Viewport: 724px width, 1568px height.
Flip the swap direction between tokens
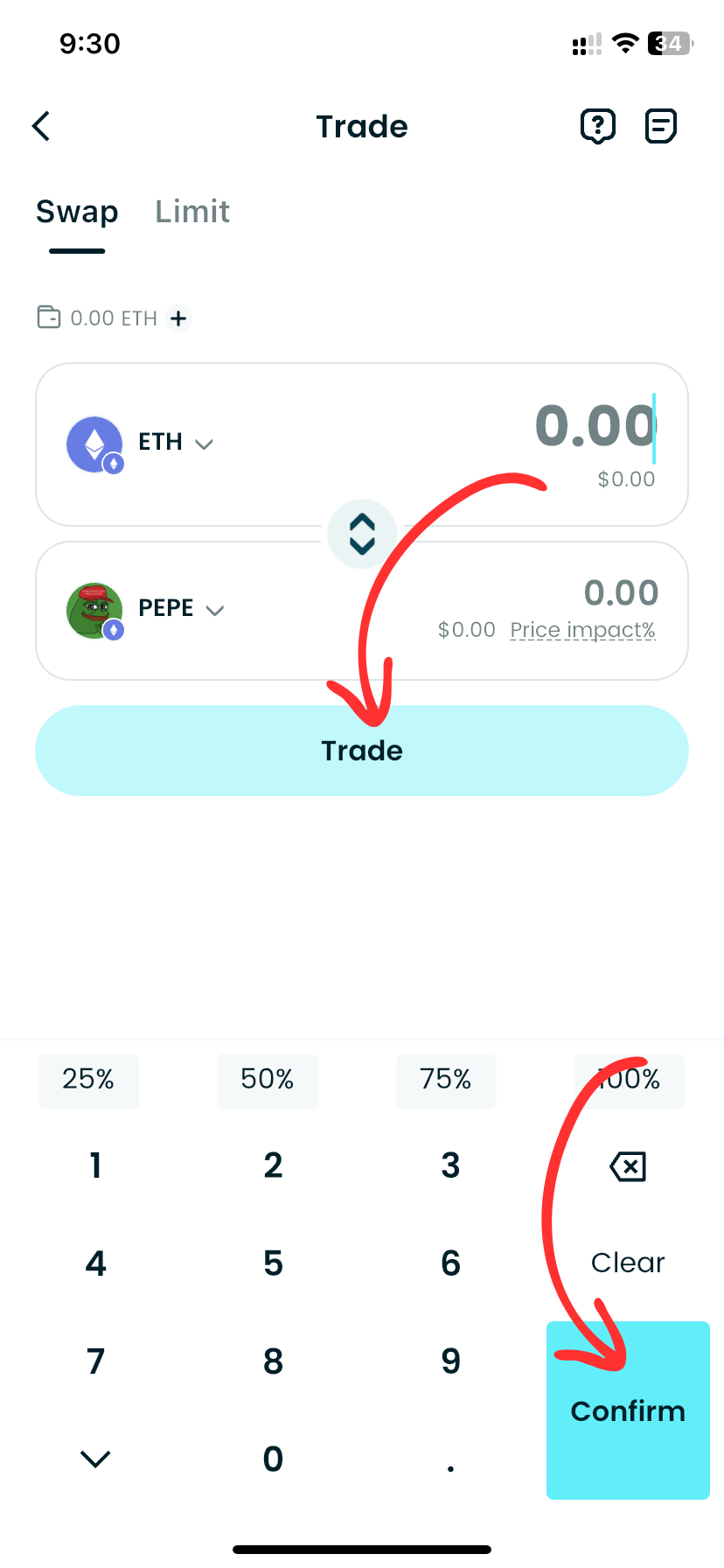tap(362, 534)
